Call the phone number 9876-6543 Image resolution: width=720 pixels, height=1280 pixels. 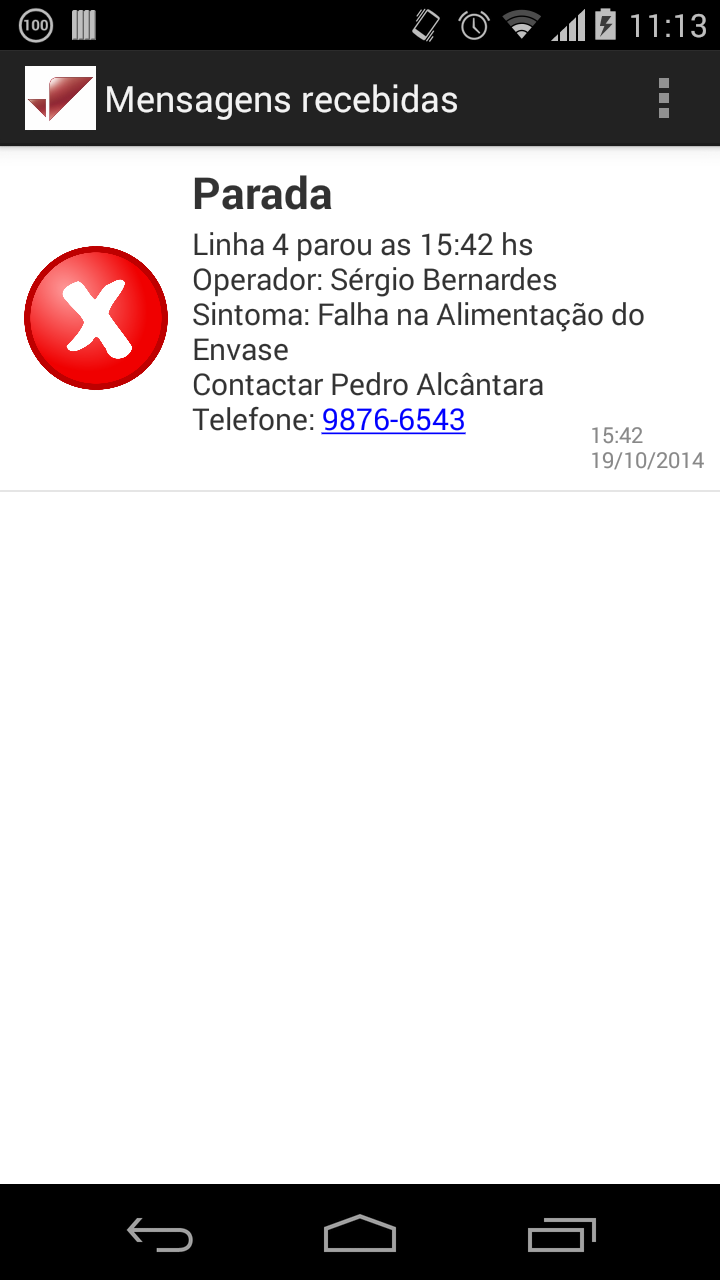pos(393,419)
